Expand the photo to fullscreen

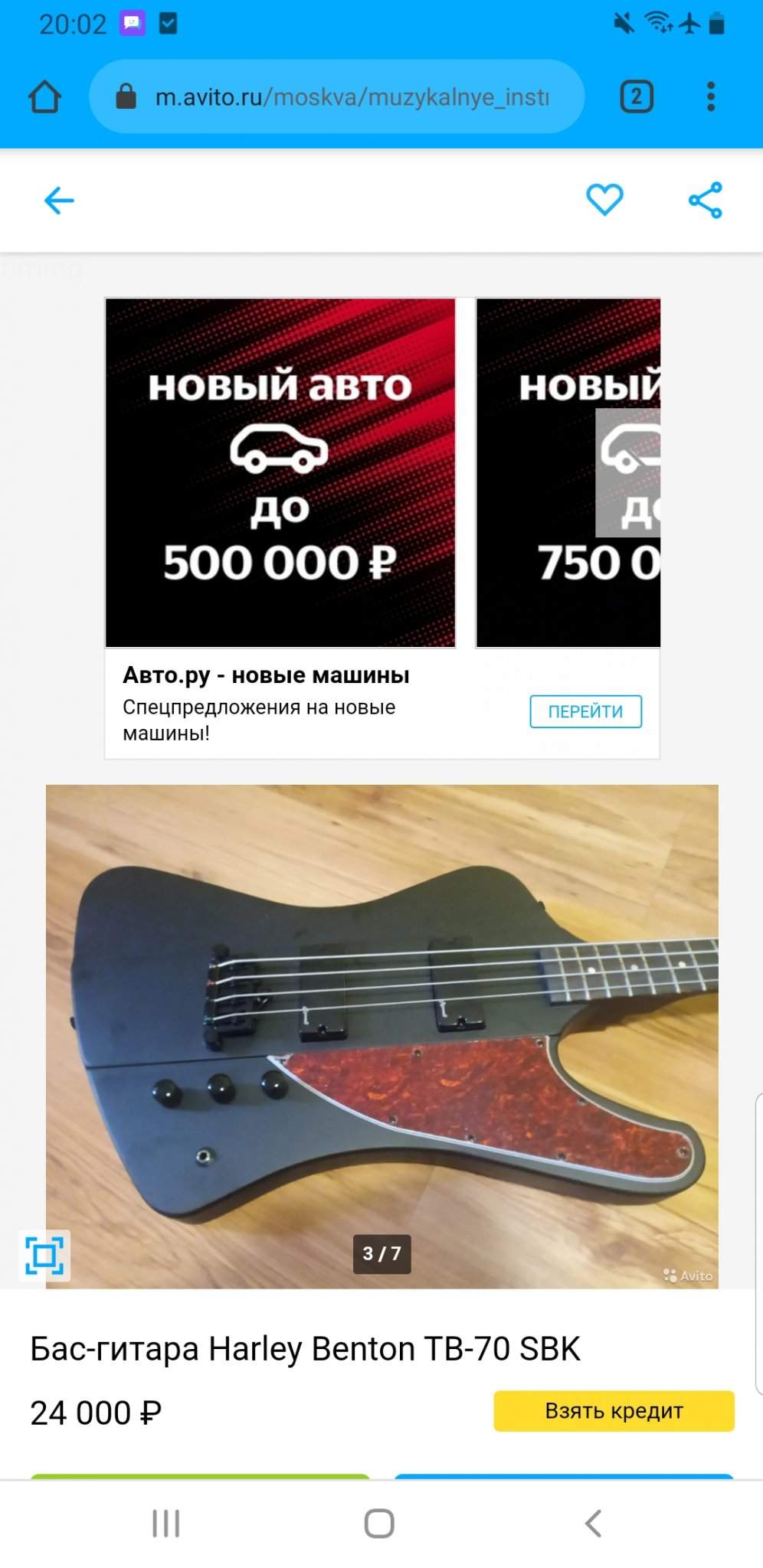point(44,1256)
